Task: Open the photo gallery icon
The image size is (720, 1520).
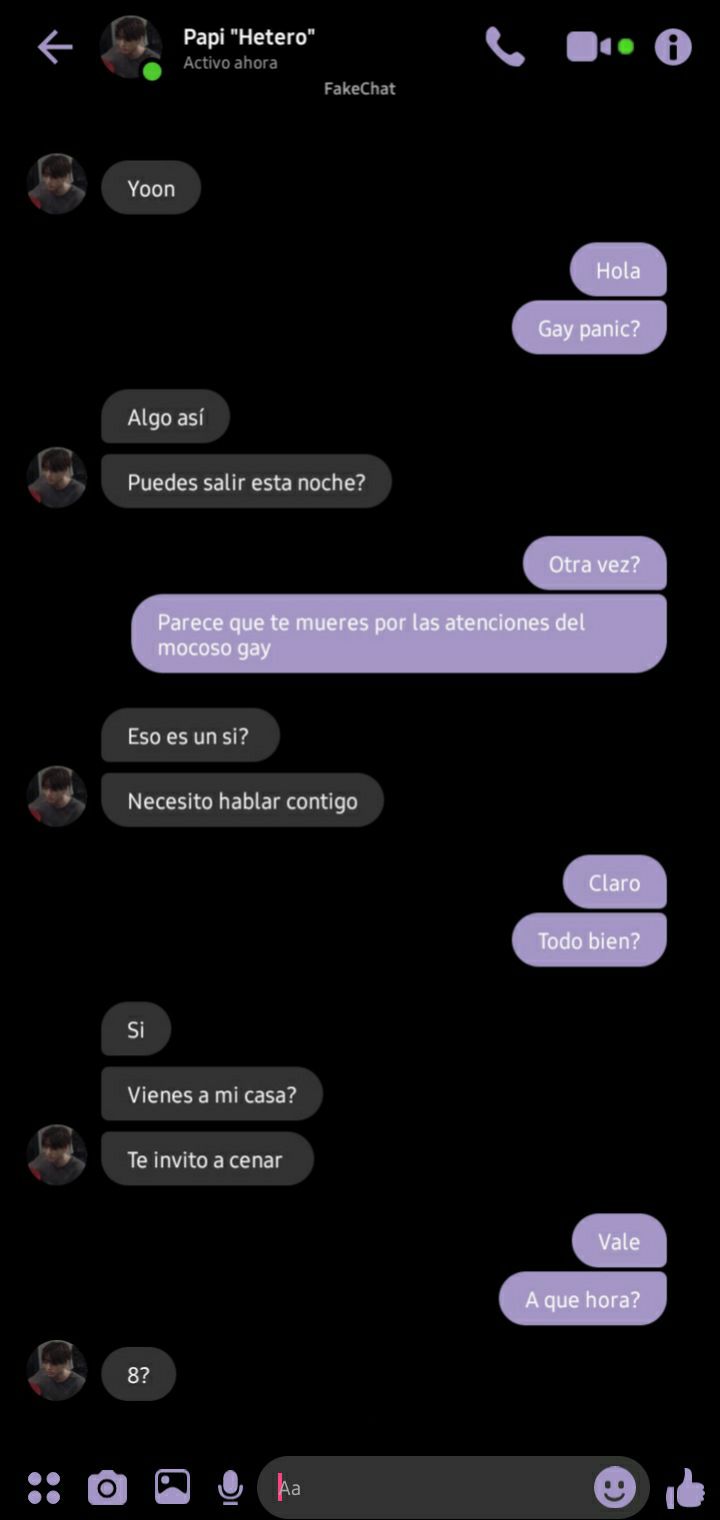Action: pyautogui.click(x=172, y=1487)
